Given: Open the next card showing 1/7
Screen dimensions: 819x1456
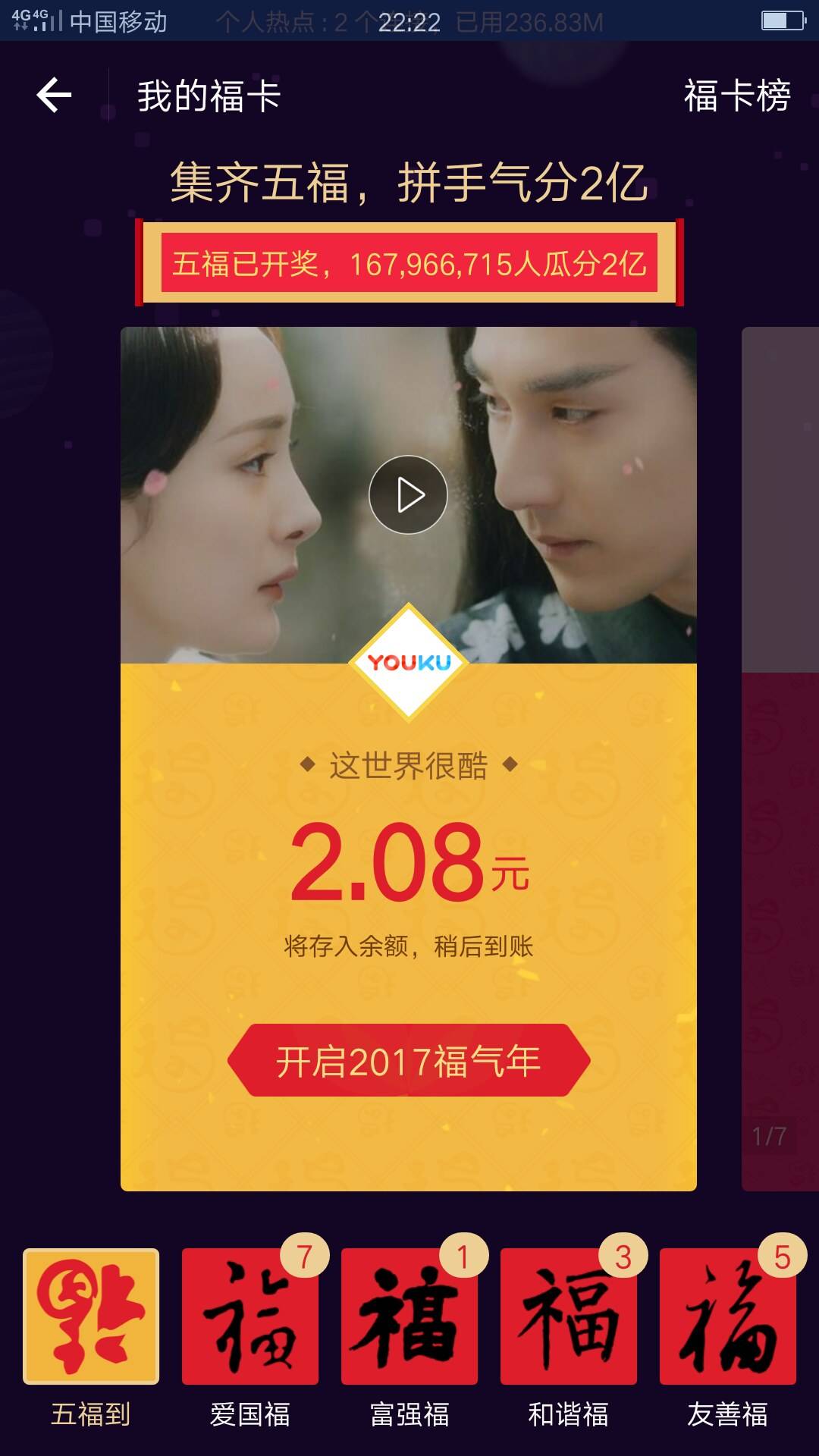Looking at the screenshot, I should point(781,758).
